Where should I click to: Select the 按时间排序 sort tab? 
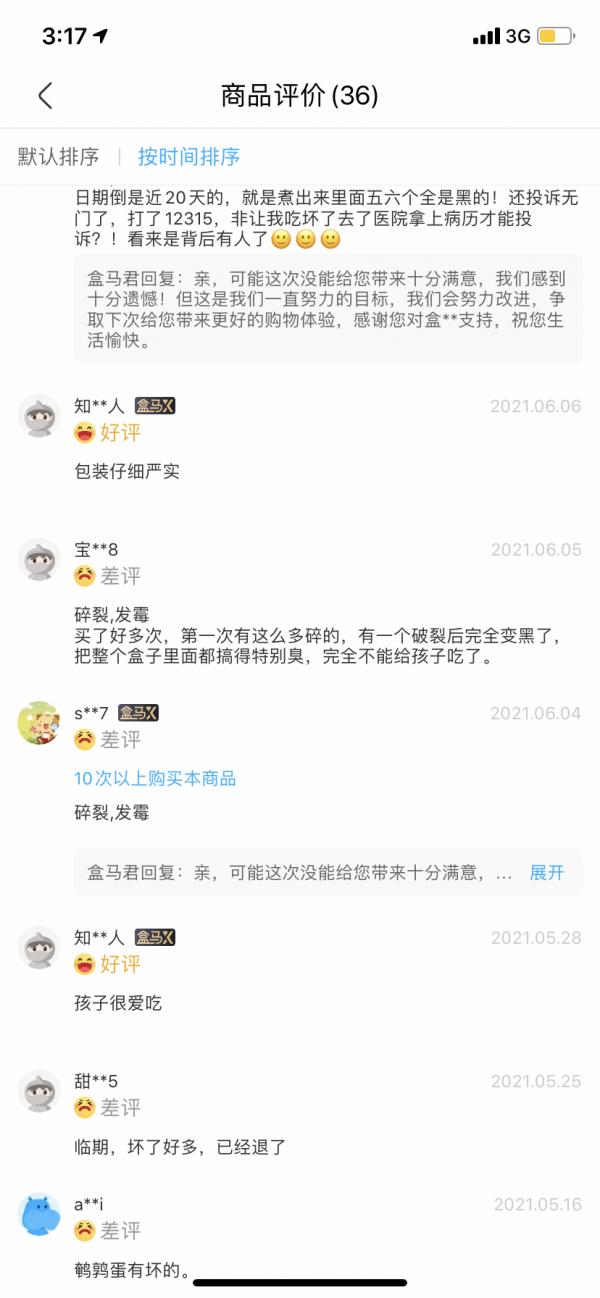pyautogui.click(x=189, y=157)
